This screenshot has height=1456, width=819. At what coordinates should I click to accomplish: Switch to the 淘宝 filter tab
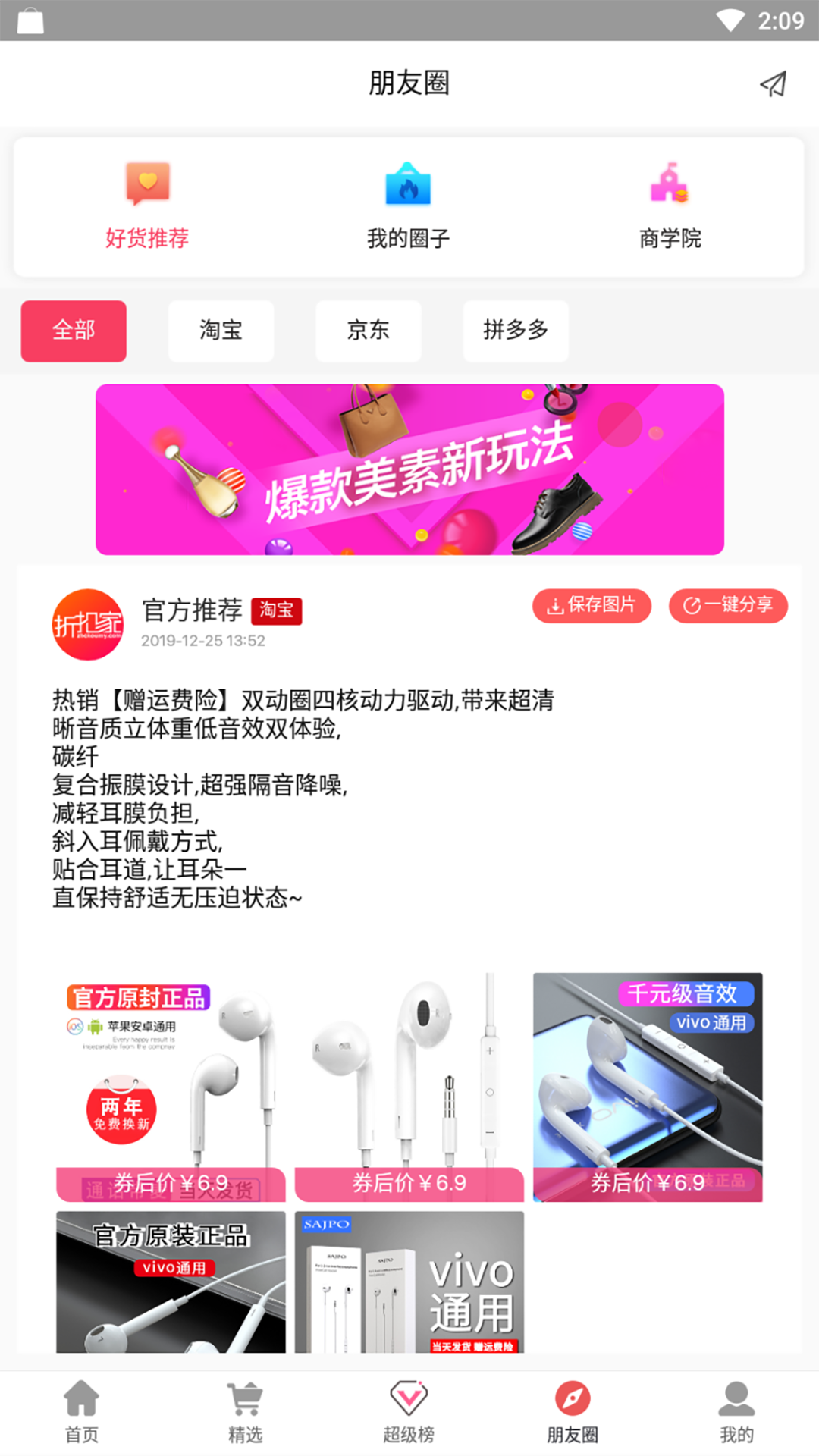point(221,331)
